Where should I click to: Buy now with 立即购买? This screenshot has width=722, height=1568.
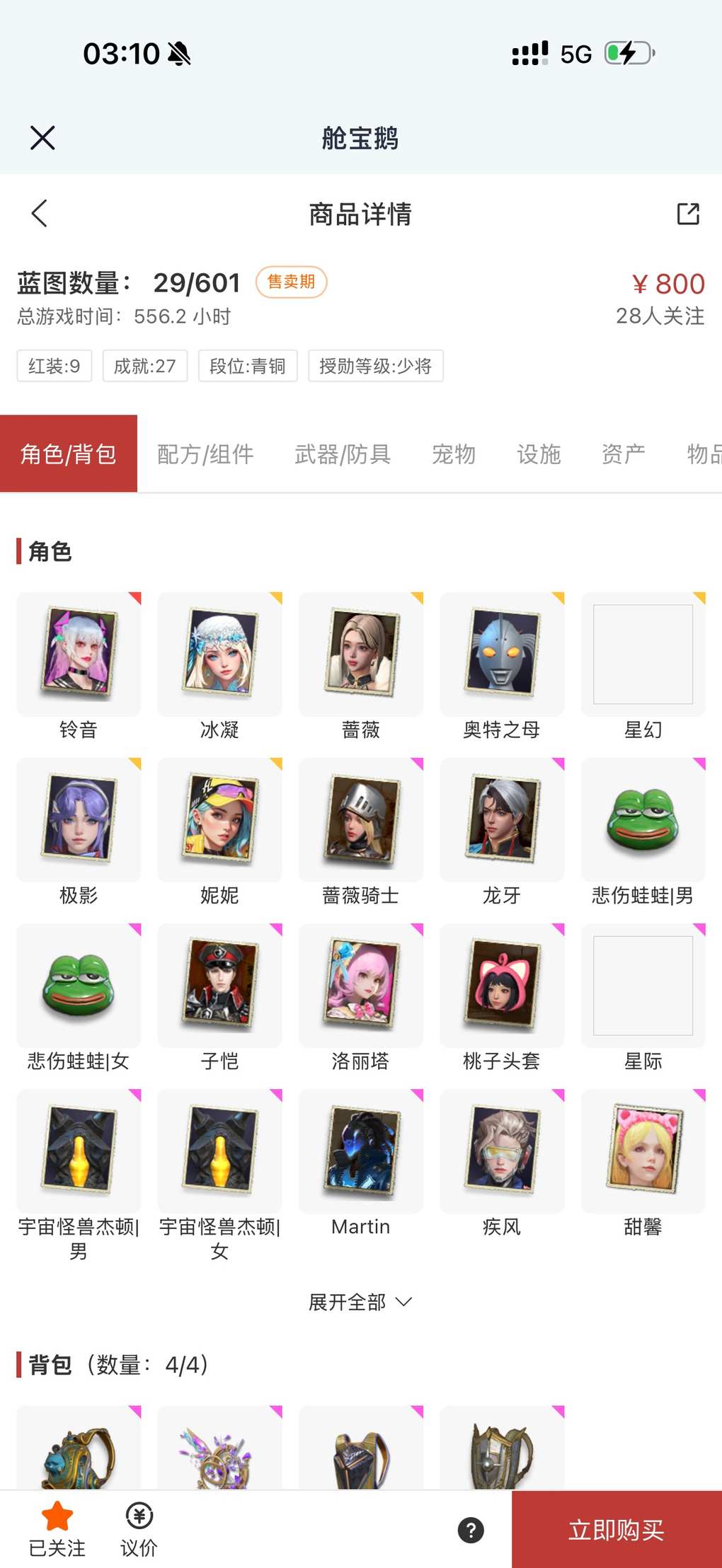(x=616, y=1530)
